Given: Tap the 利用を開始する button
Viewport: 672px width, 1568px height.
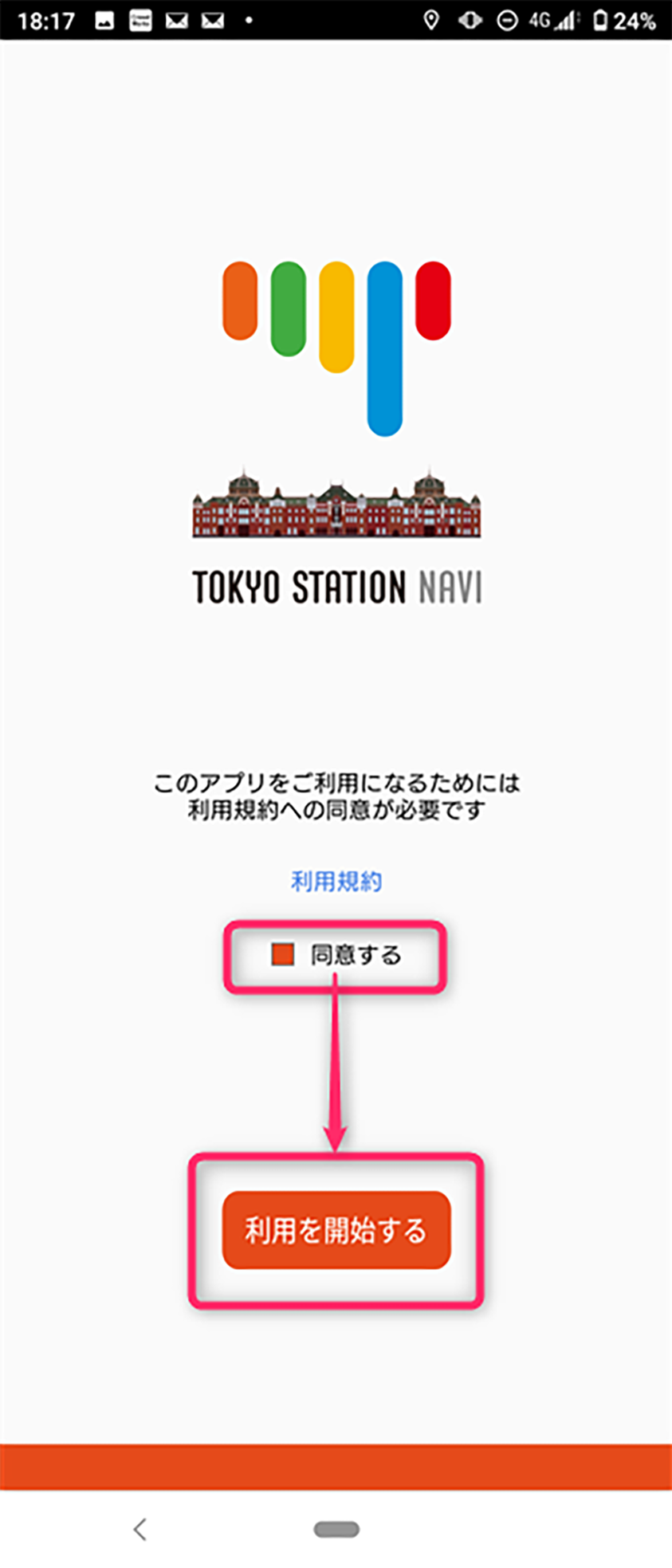Looking at the screenshot, I should (x=336, y=1230).
